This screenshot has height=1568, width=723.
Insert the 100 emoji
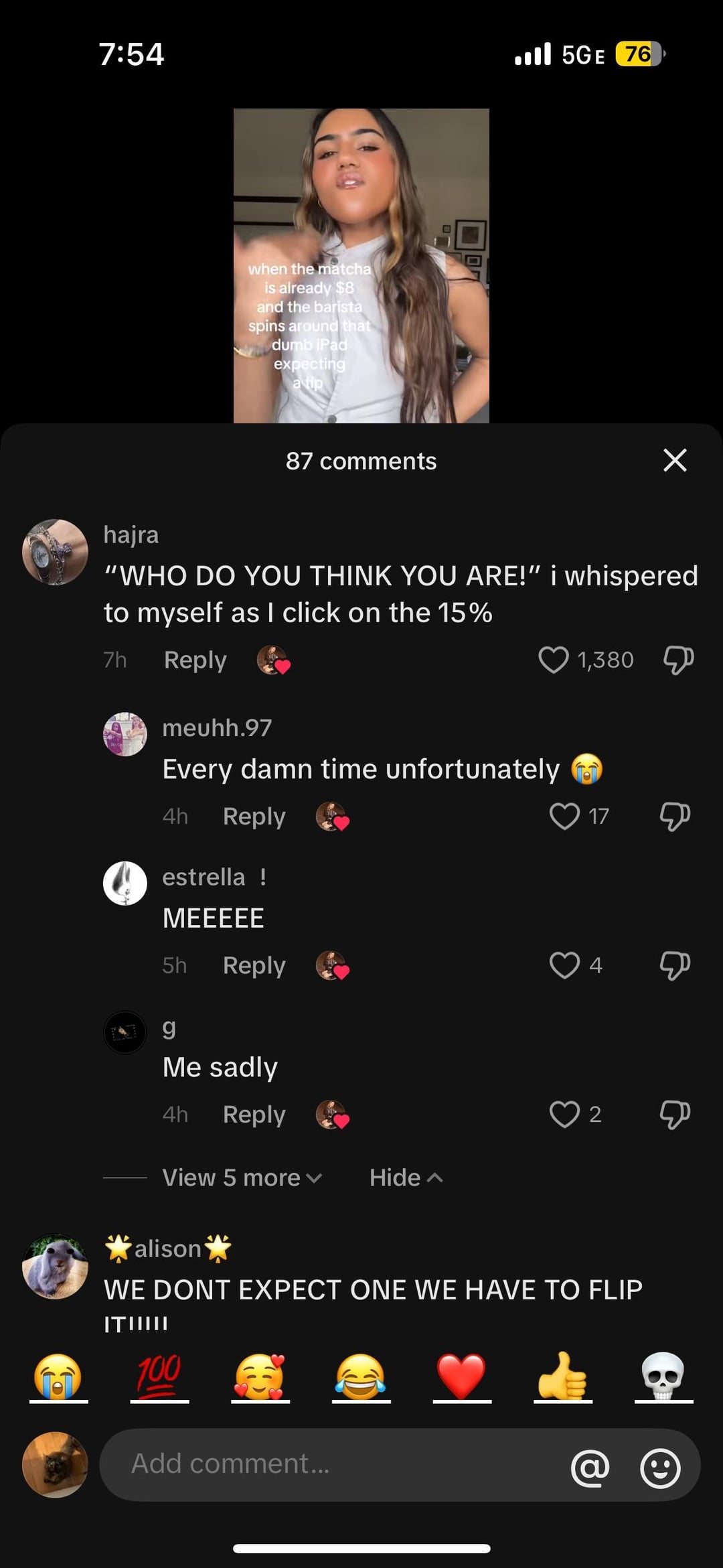(x=159, y=1377)
